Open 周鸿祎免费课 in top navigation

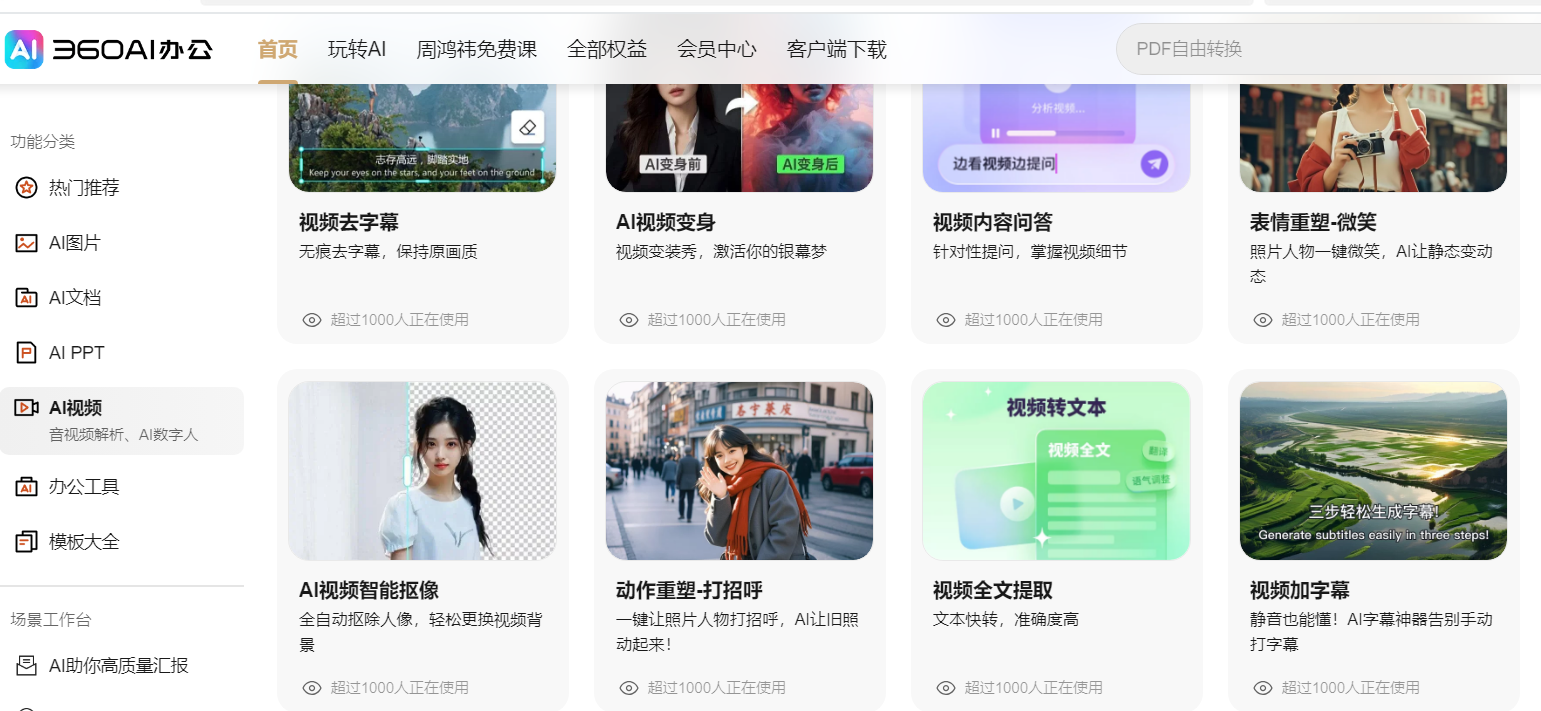pos(476,49)
